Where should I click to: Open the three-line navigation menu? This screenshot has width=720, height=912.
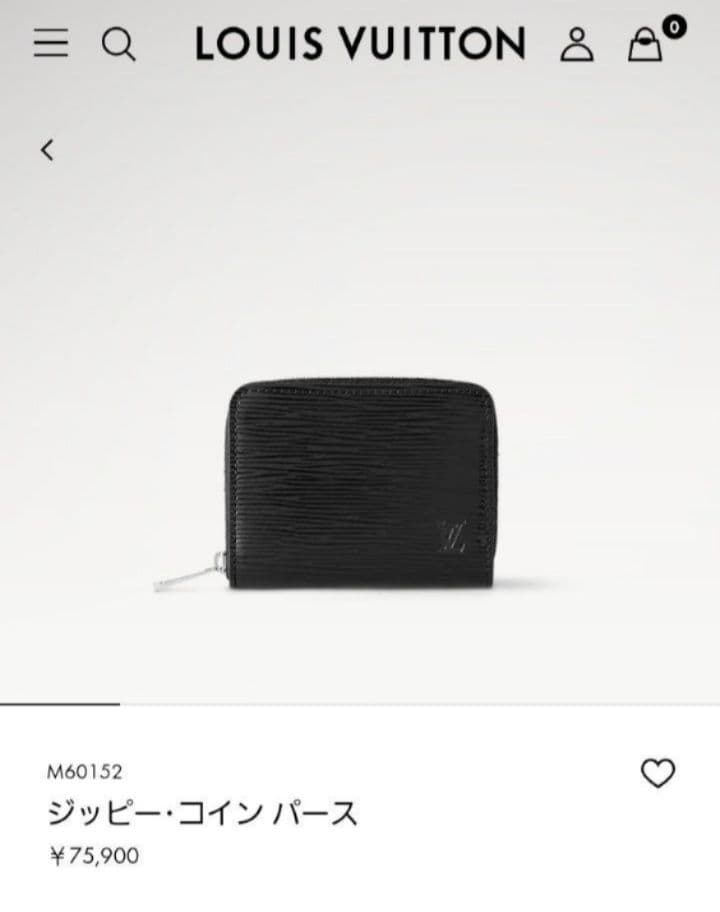pos(51,45)
